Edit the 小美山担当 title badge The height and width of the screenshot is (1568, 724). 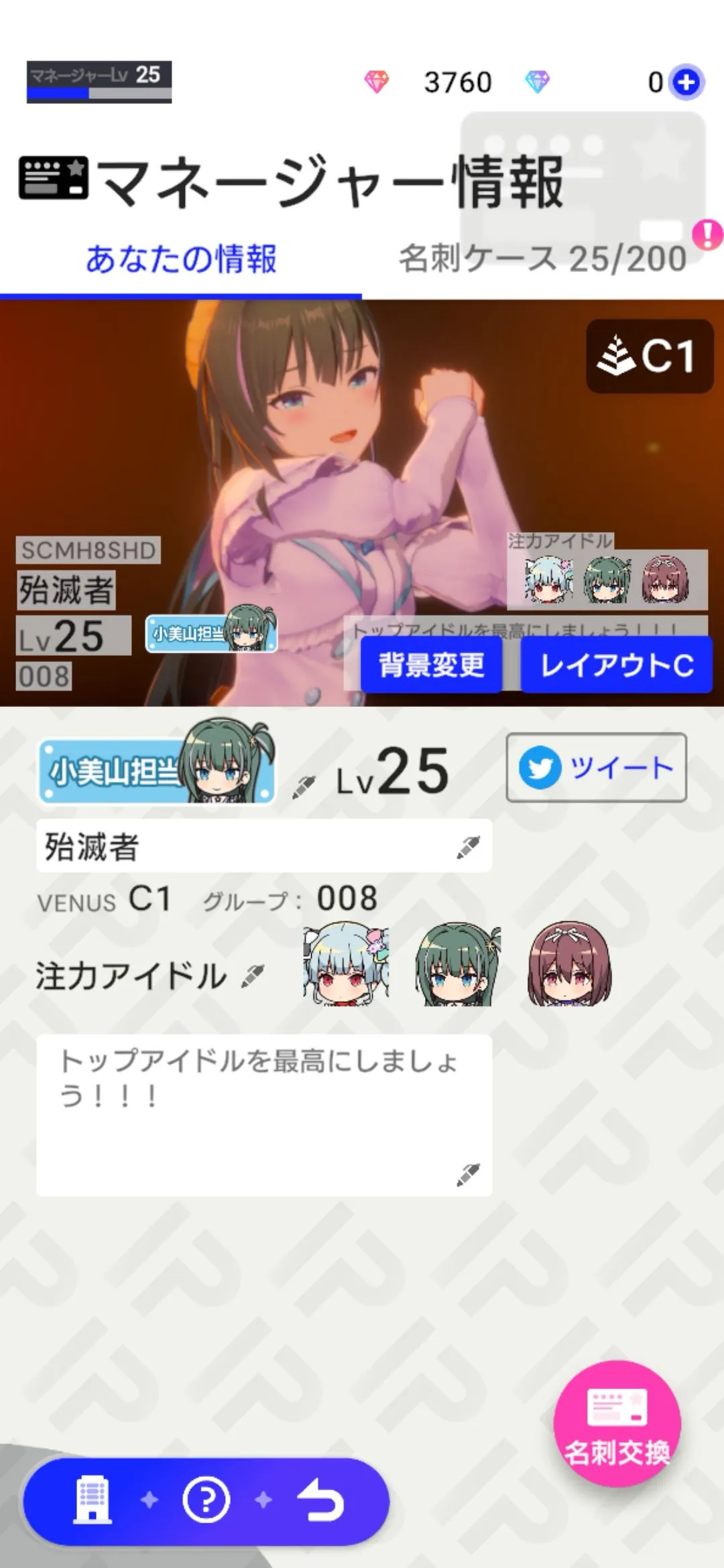tap(304, 787)
